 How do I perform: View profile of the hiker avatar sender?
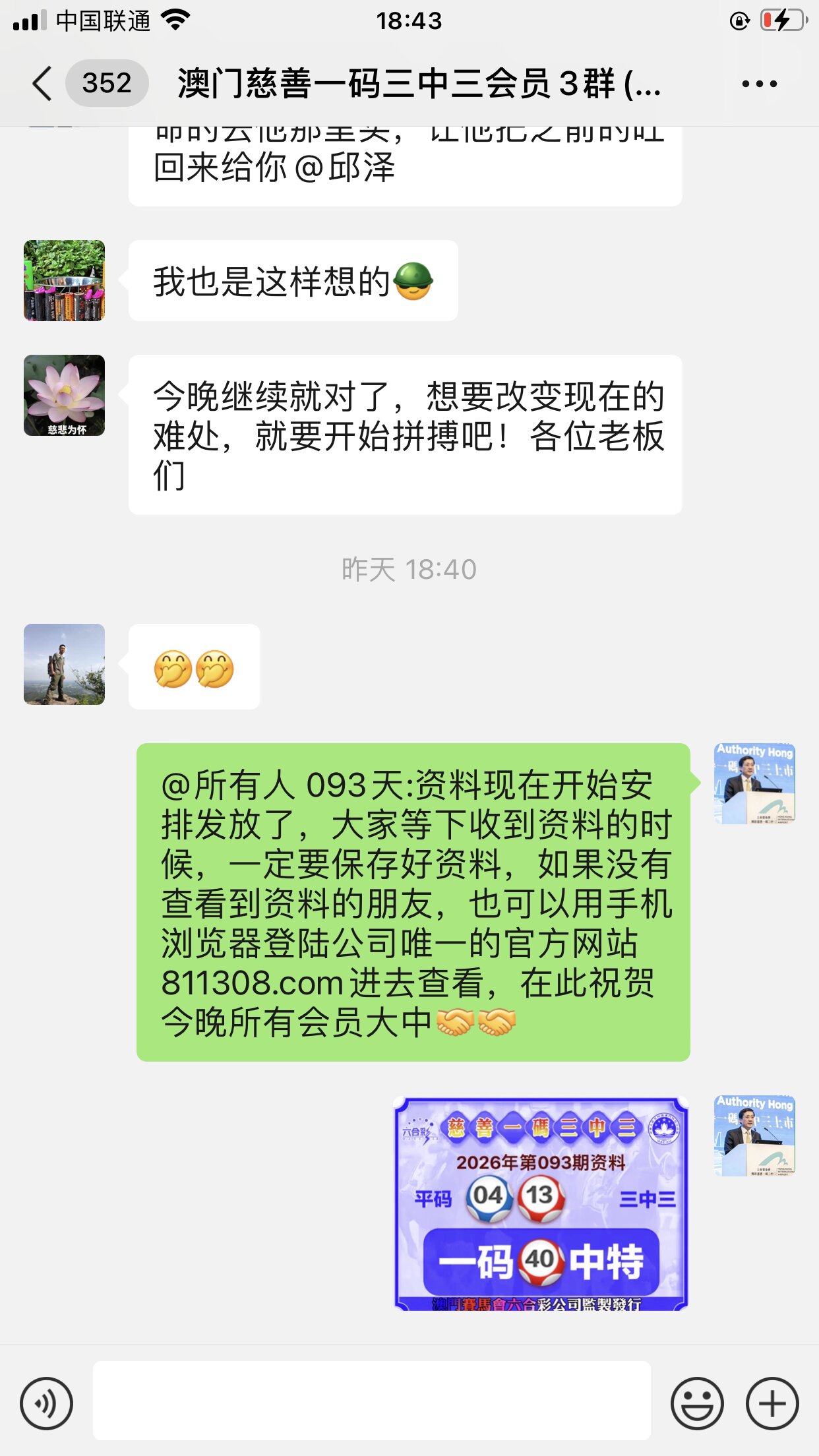click(x=64, y=664)
